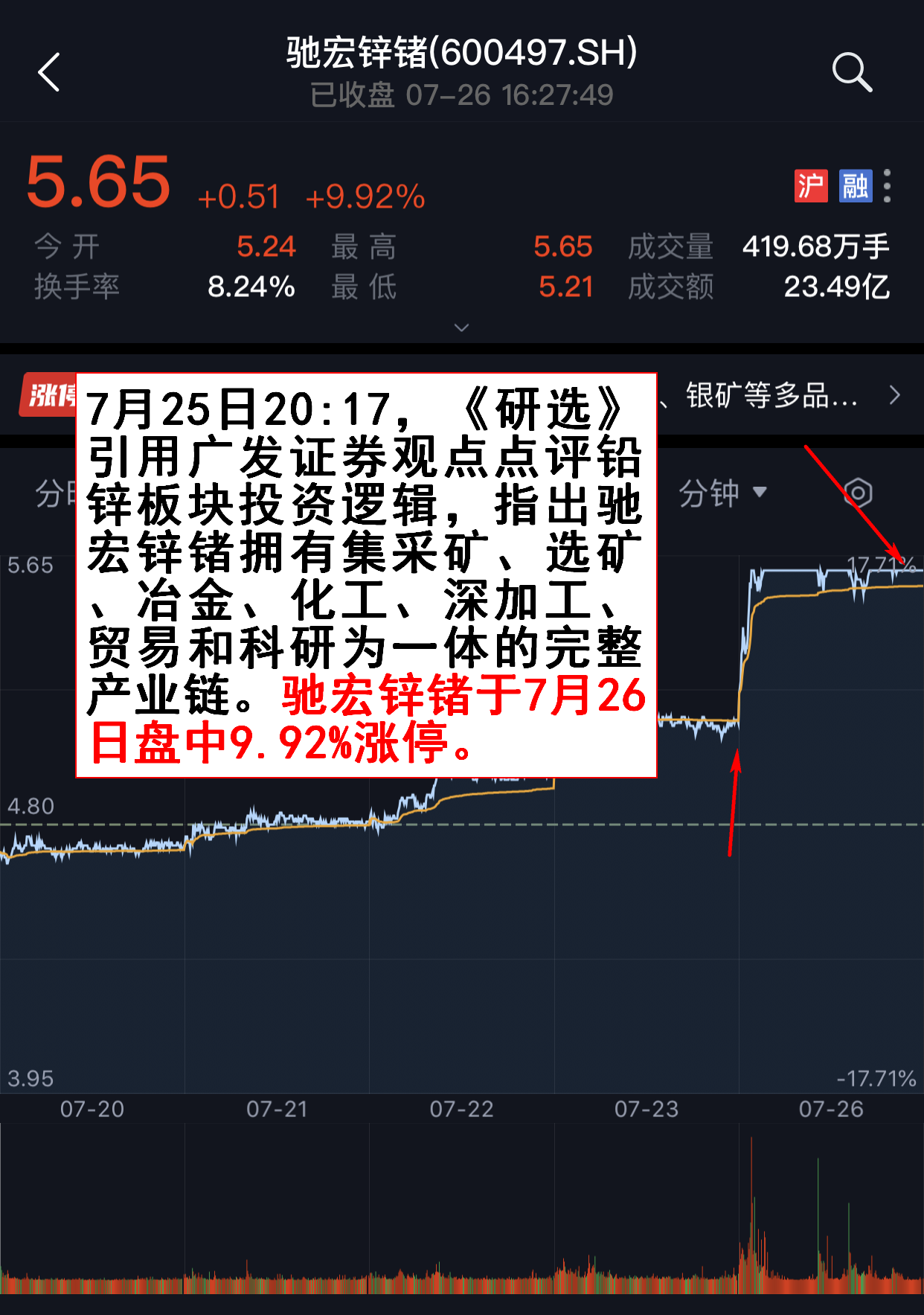Open the stock search
The width and height of the screenshot is (924, 1315).
click(x=851, y=73)
